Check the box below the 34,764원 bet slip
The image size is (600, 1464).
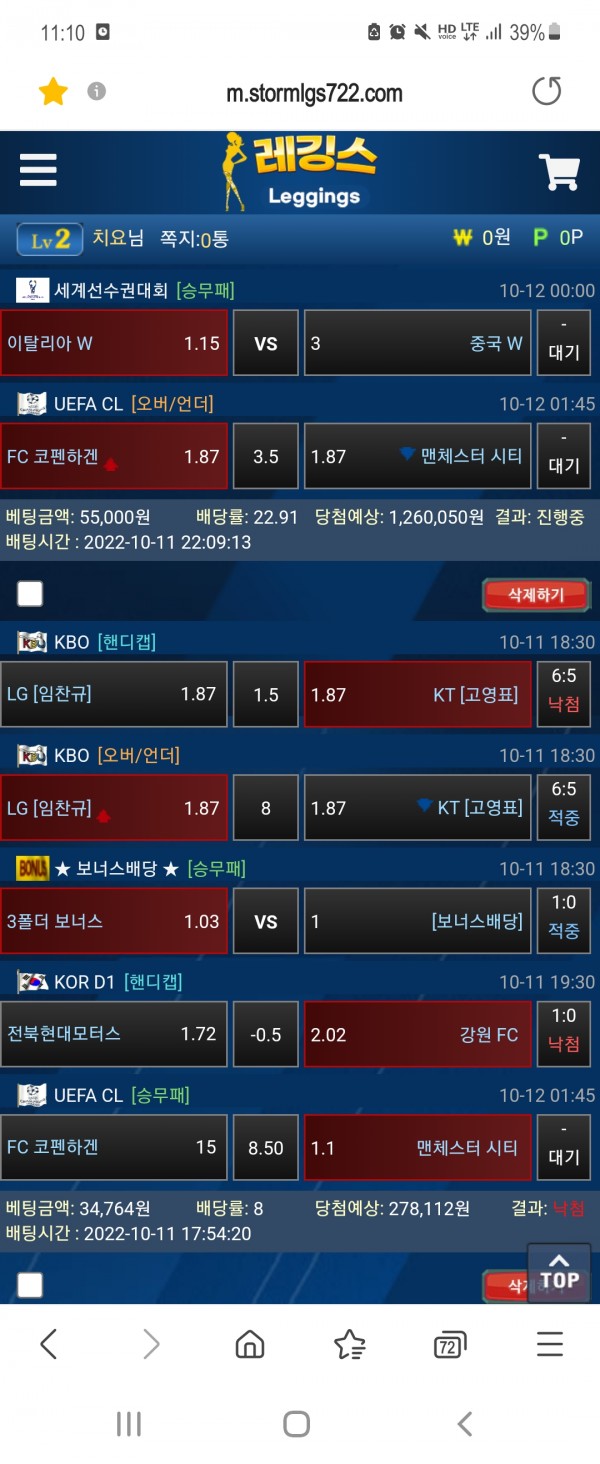[x=30, y=1285]
